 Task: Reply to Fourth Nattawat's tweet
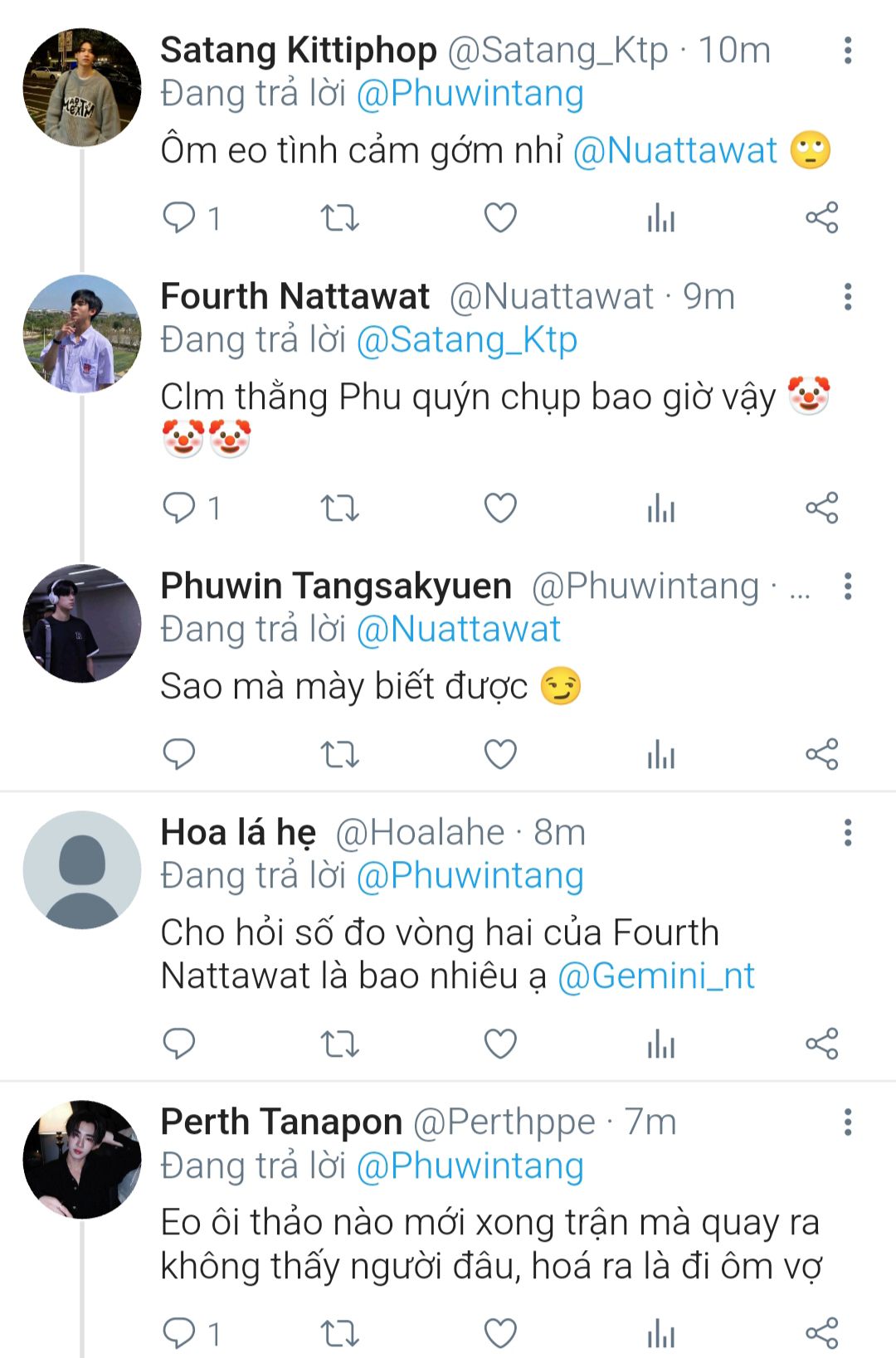178,508
